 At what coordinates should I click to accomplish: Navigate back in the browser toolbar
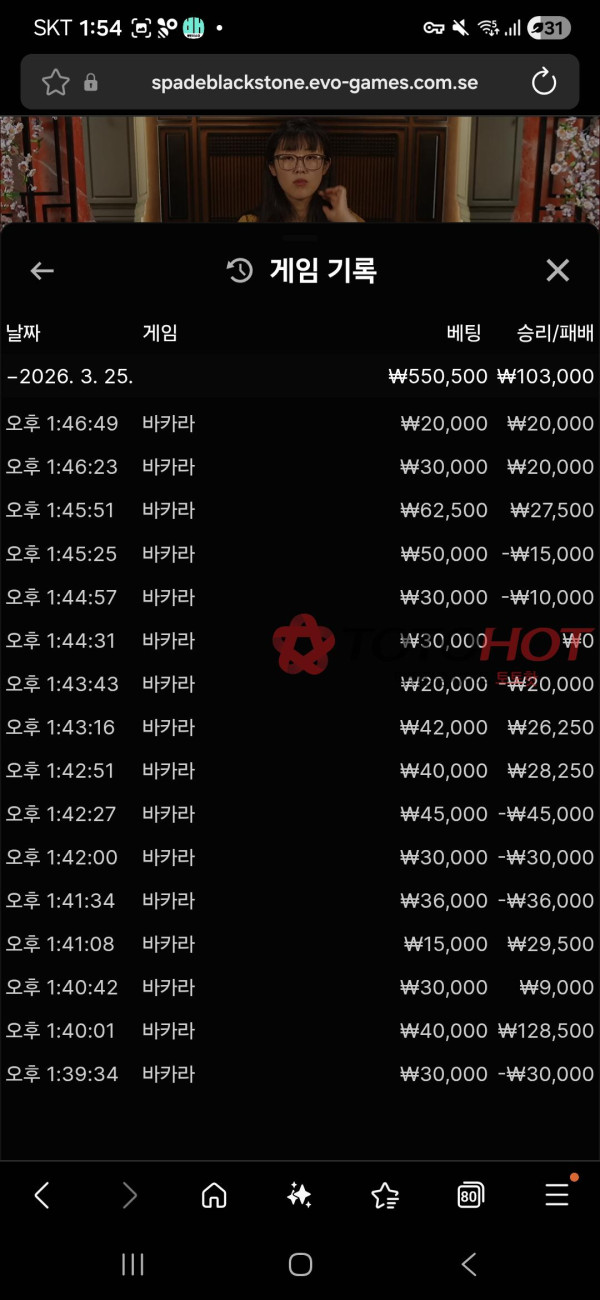tap(42, 1194)
